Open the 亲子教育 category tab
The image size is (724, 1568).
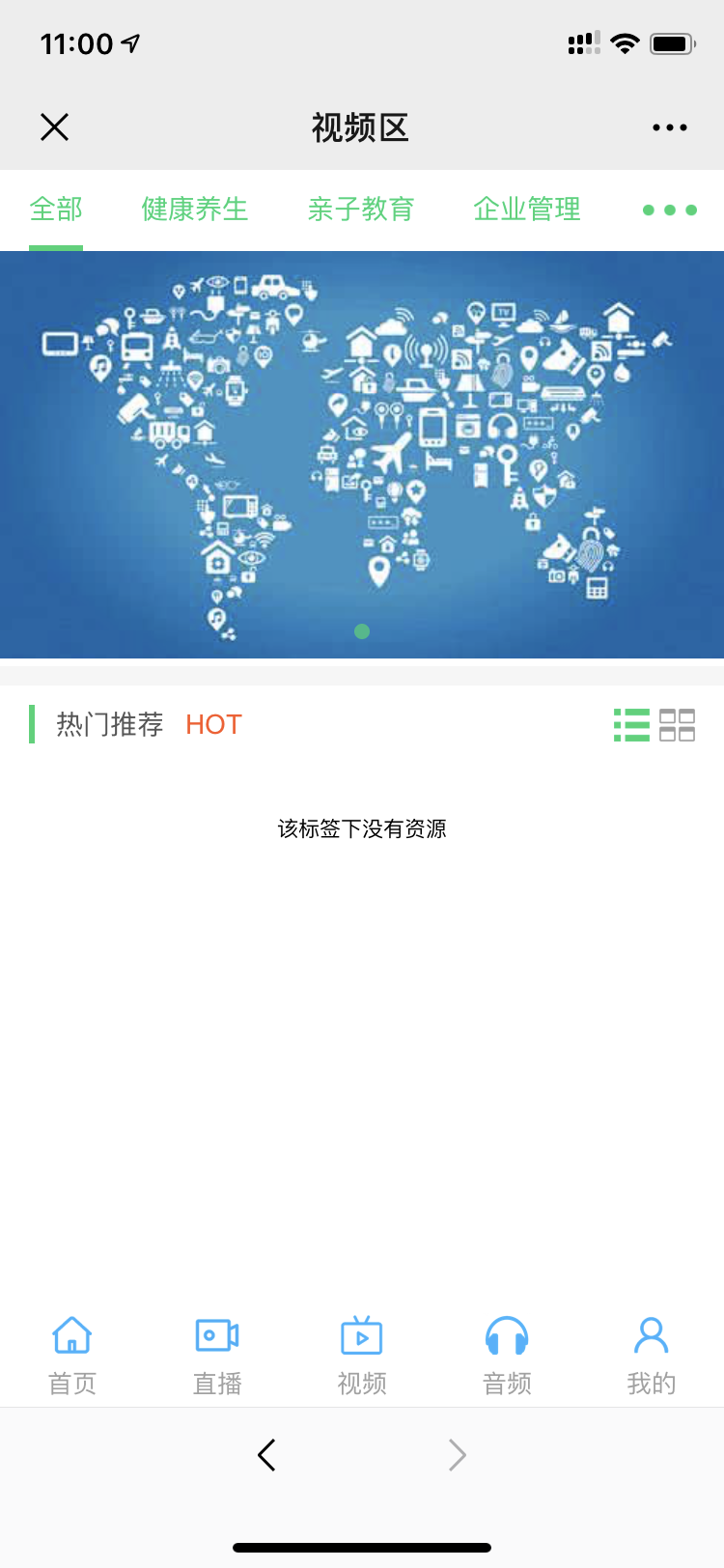pos(361,209)
